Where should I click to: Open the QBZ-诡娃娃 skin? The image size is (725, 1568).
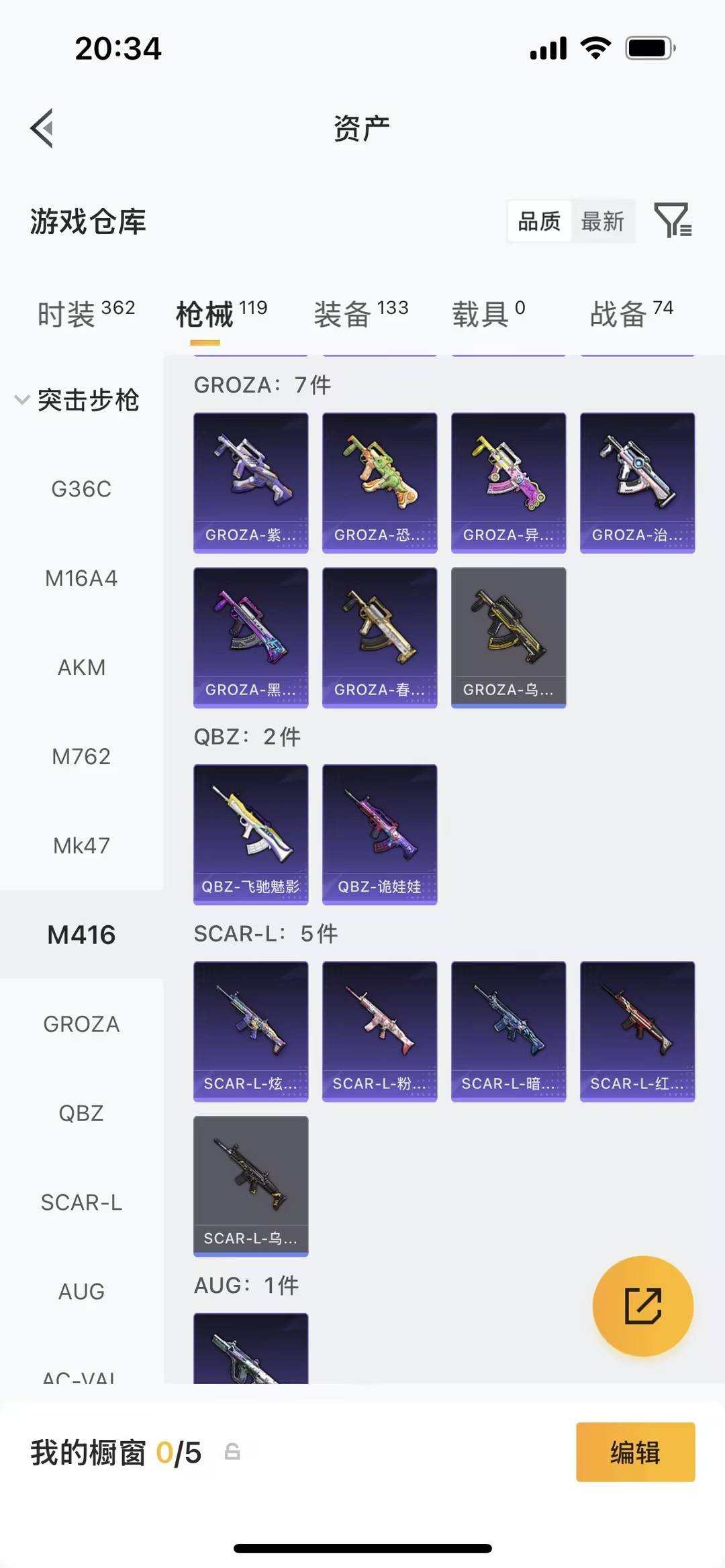[x=379, y=834]
